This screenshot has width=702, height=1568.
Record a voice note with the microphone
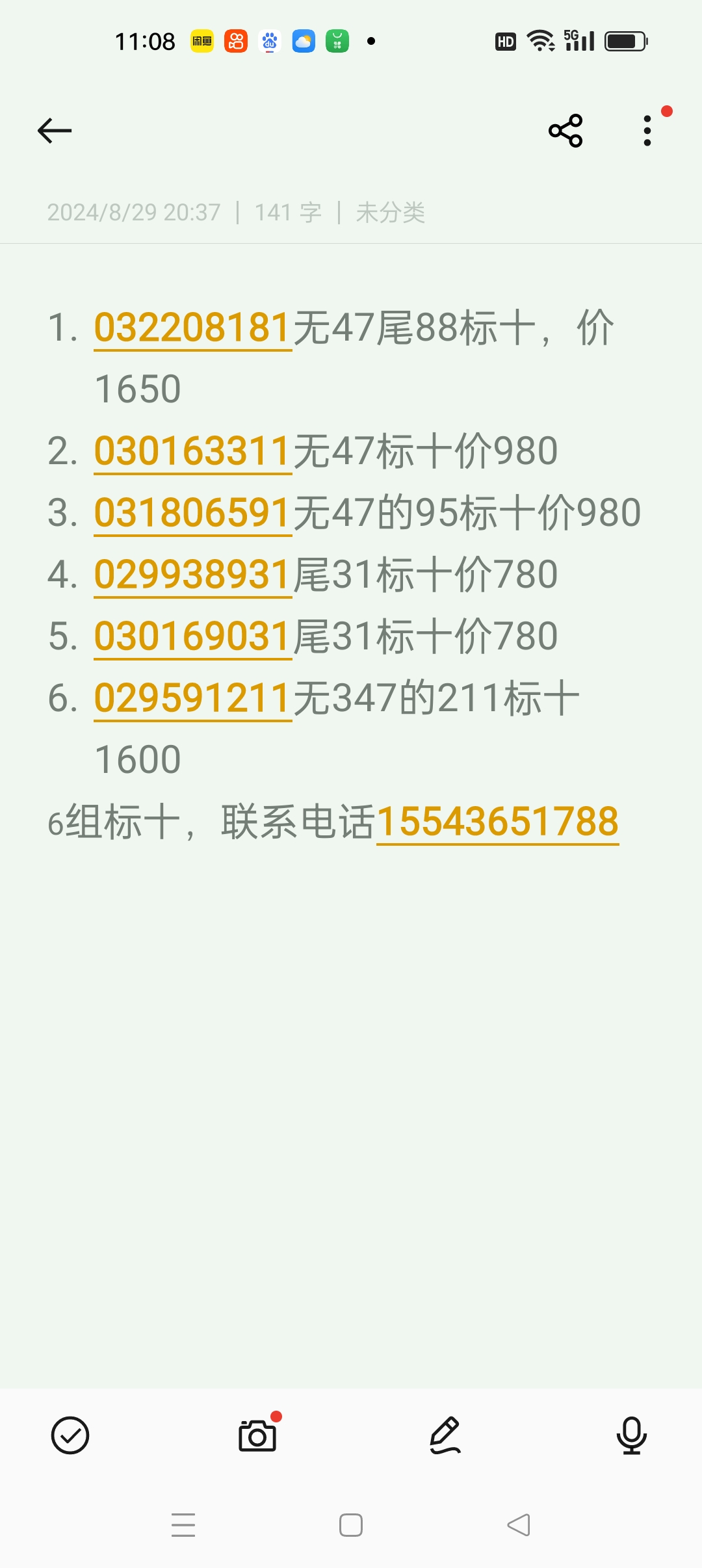pos(632,1435)
